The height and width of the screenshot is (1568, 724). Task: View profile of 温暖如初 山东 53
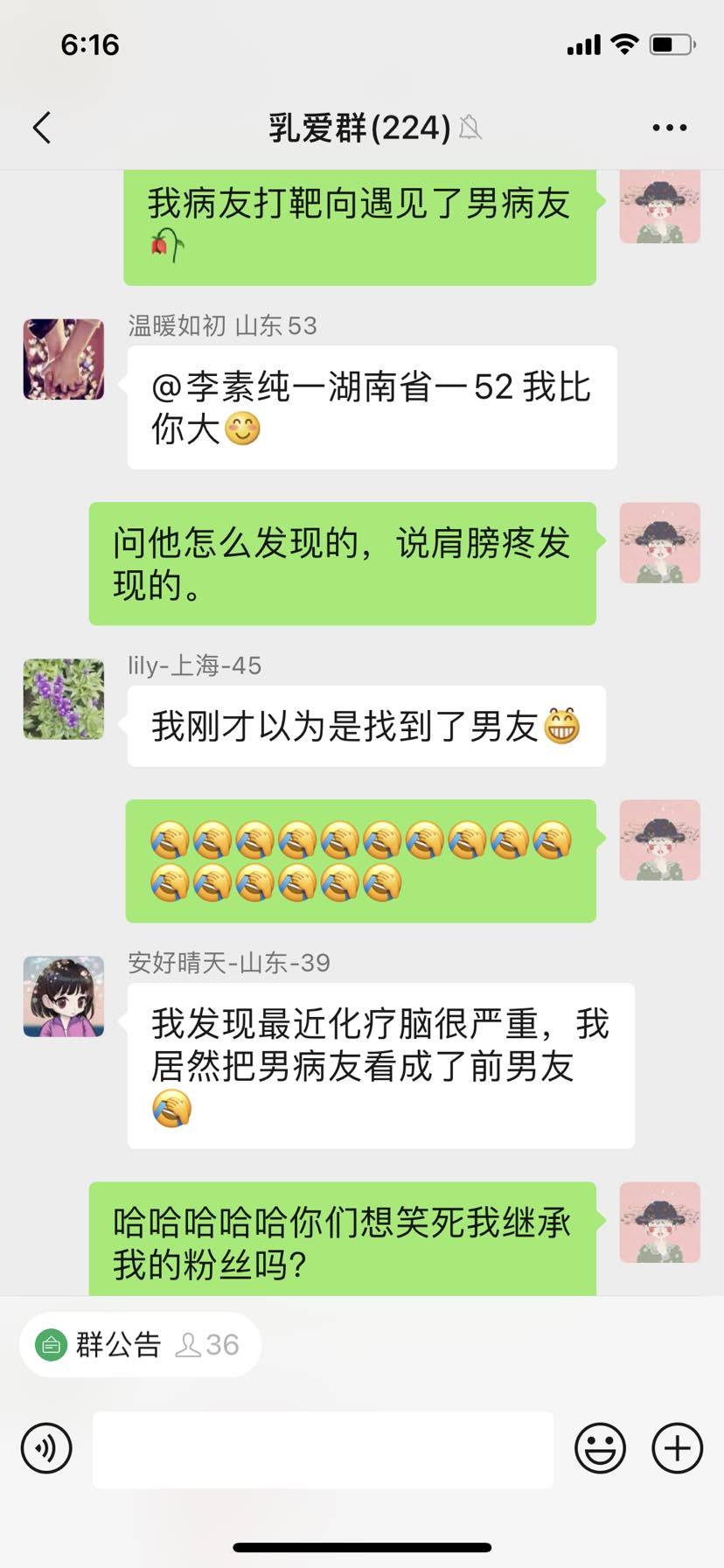[x=64, y=359]
